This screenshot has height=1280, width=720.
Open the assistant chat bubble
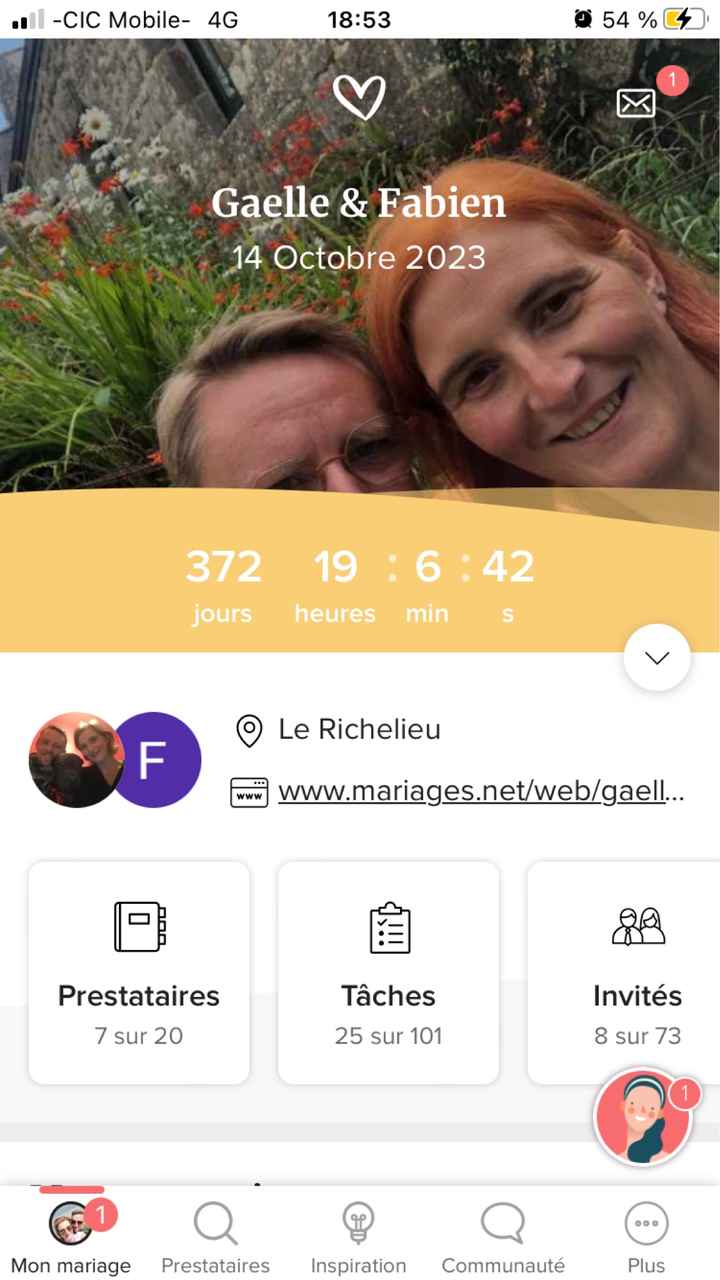coord(643,1117)
